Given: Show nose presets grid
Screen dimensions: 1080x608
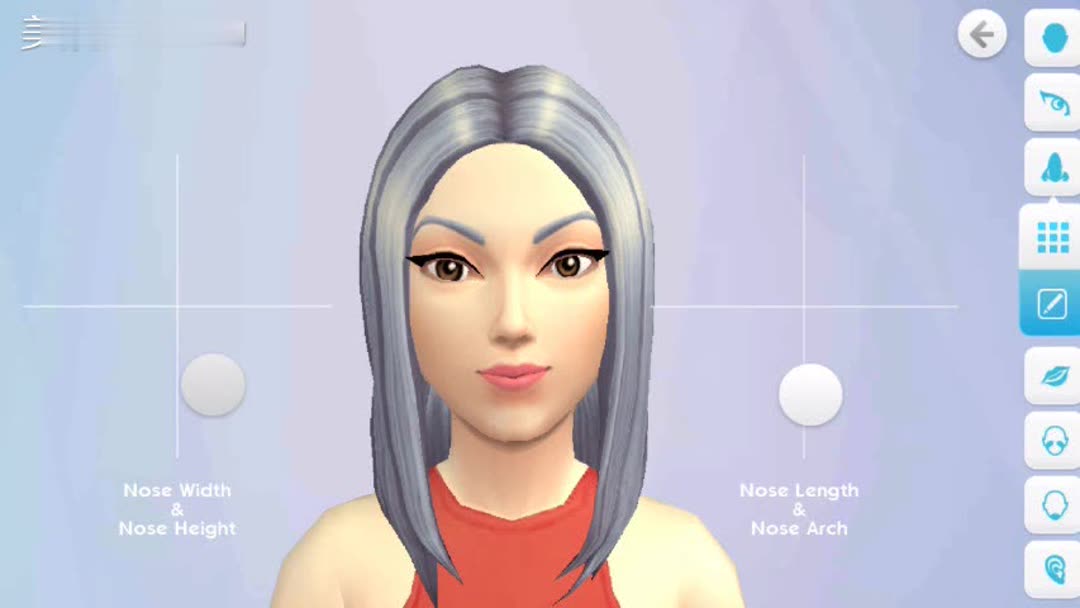Looking at the screenshot, I should click(x=1052, y=238).
